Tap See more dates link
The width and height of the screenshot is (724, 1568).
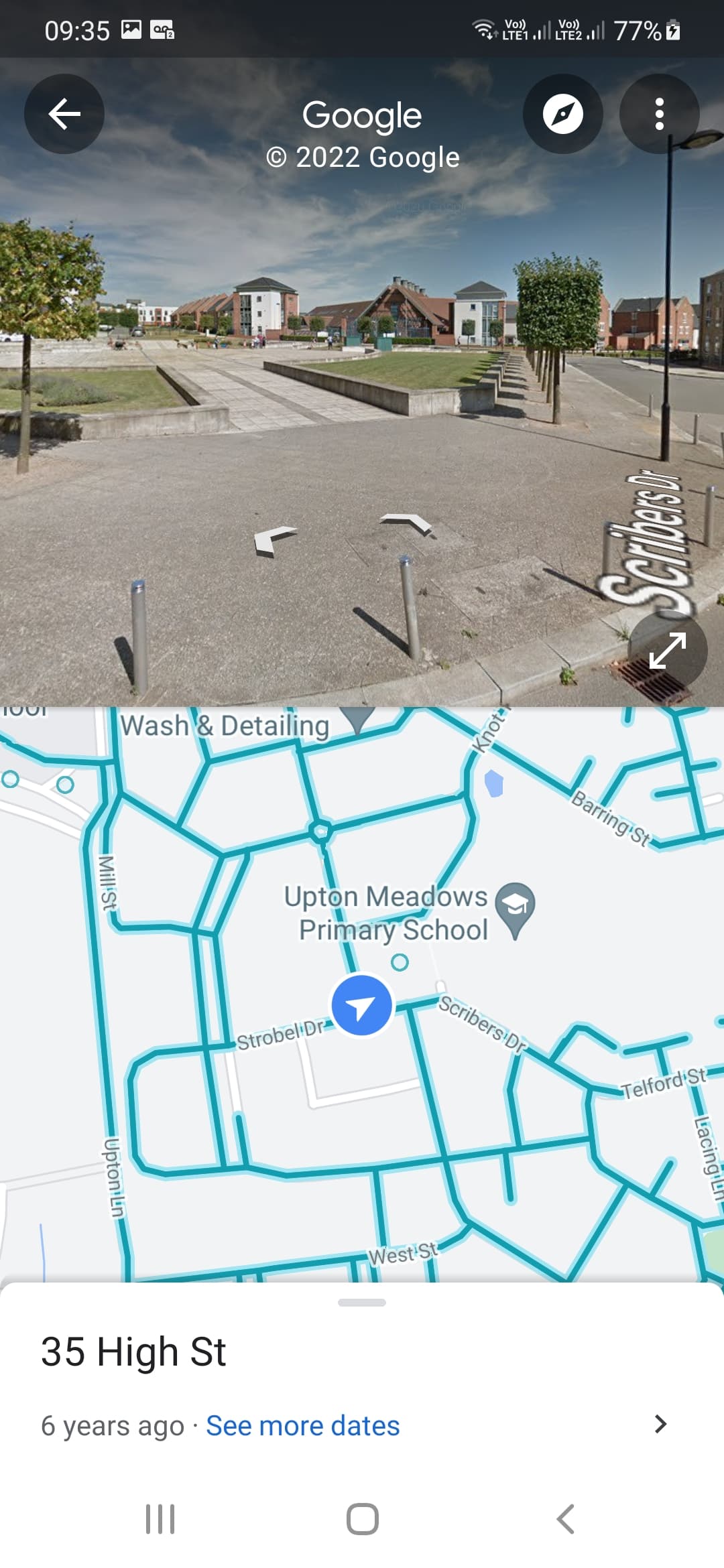pos(302,1425)
